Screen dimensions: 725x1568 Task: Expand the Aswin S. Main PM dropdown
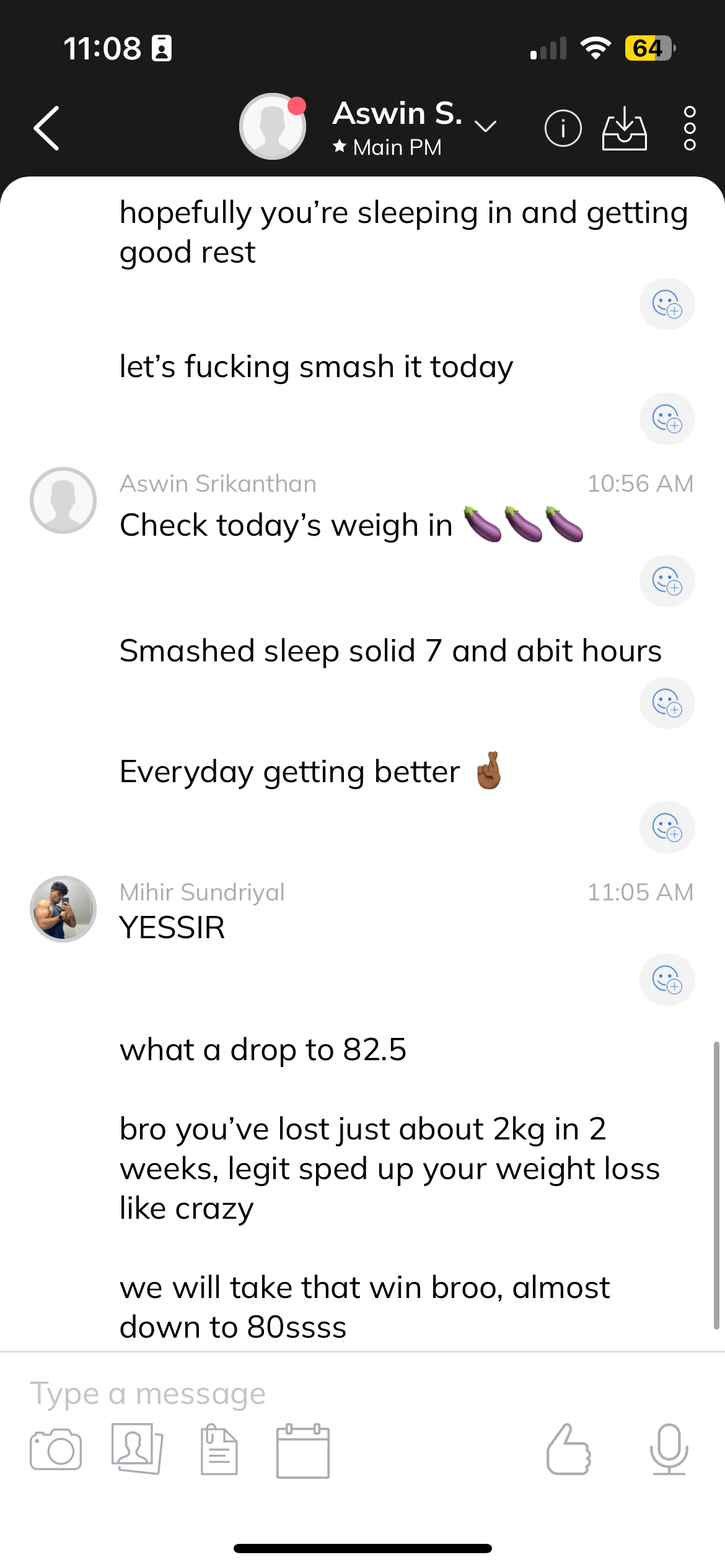(x=485, y=127)
